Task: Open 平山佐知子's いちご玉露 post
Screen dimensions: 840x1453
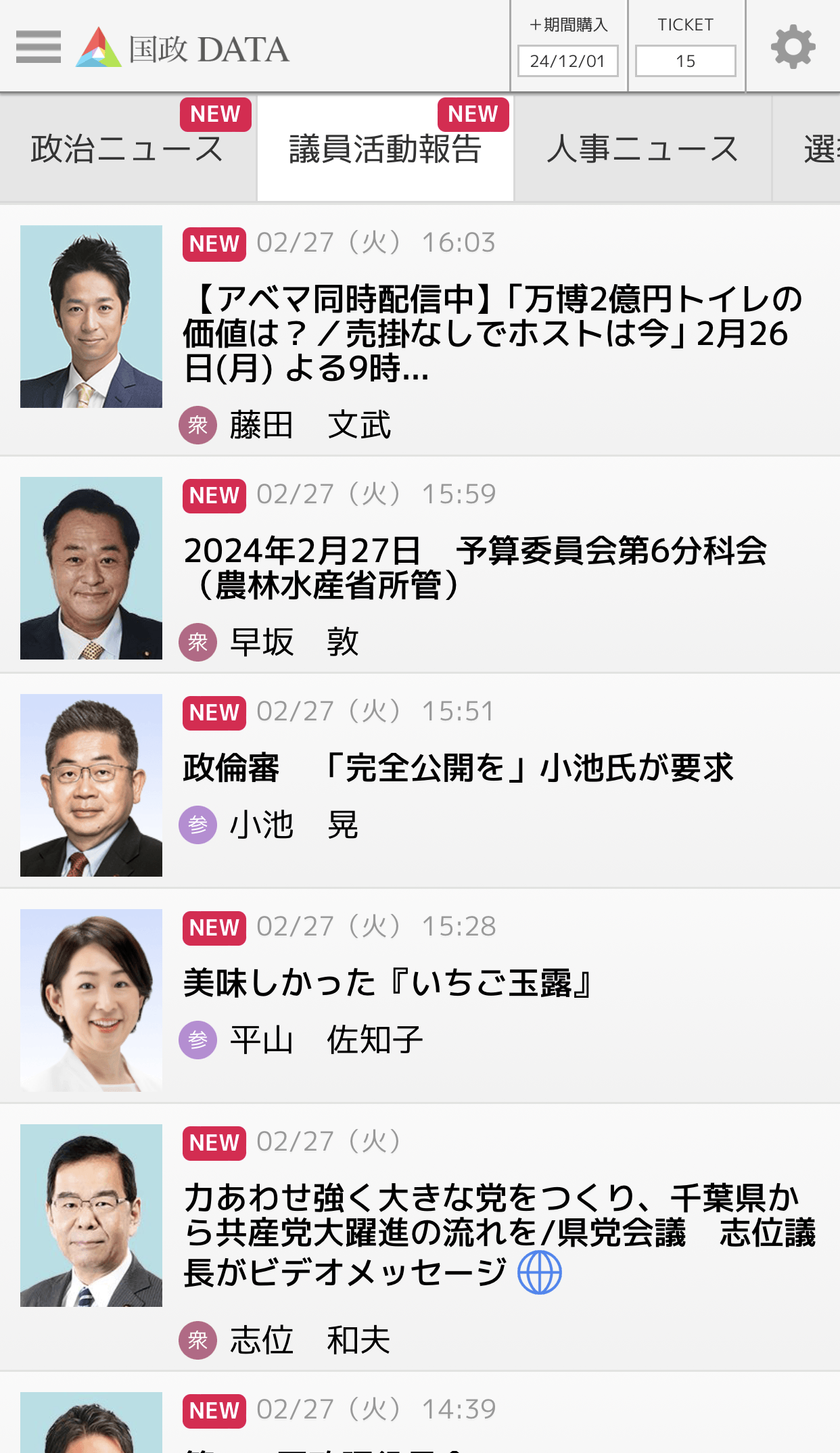Action: [x=388, y=983]
